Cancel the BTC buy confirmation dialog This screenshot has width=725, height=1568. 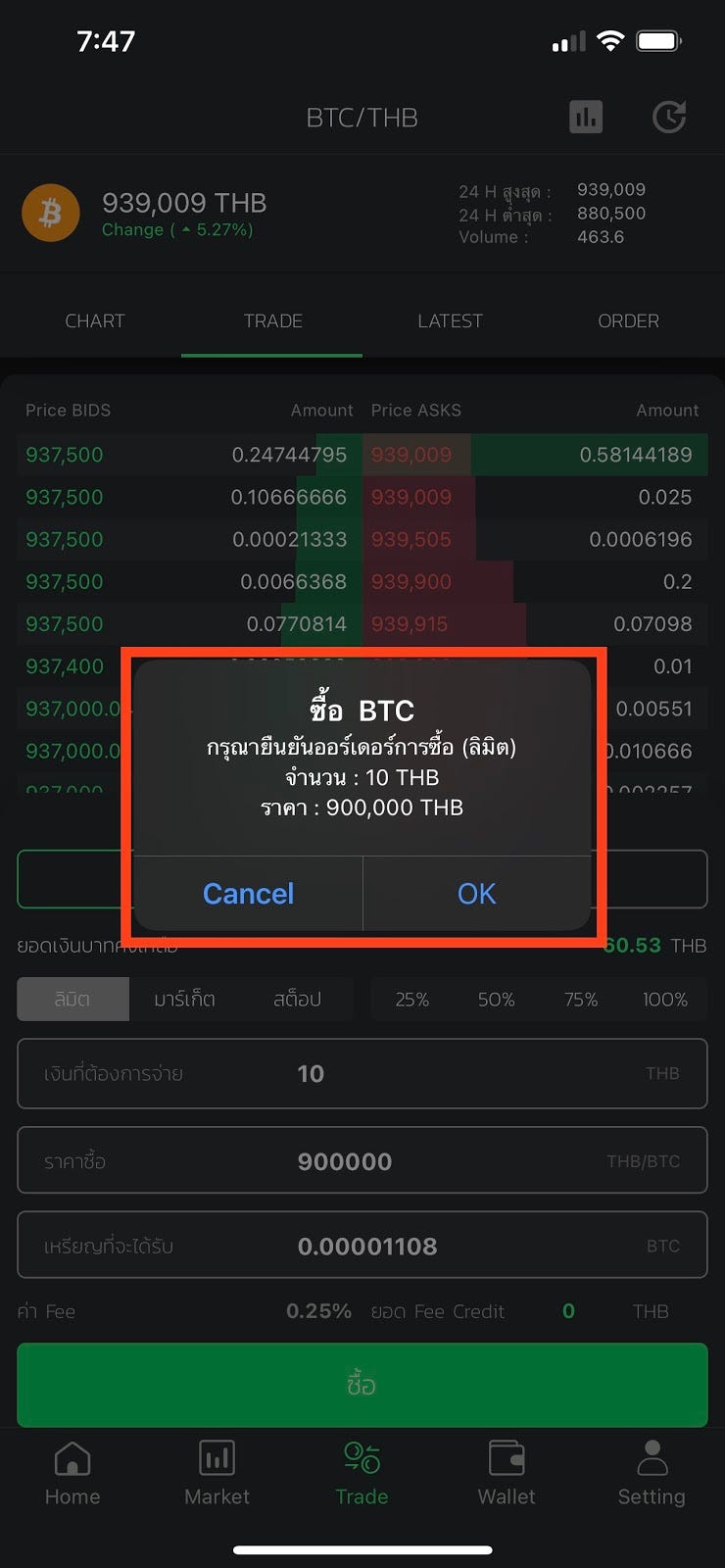[x=248, y=893]
